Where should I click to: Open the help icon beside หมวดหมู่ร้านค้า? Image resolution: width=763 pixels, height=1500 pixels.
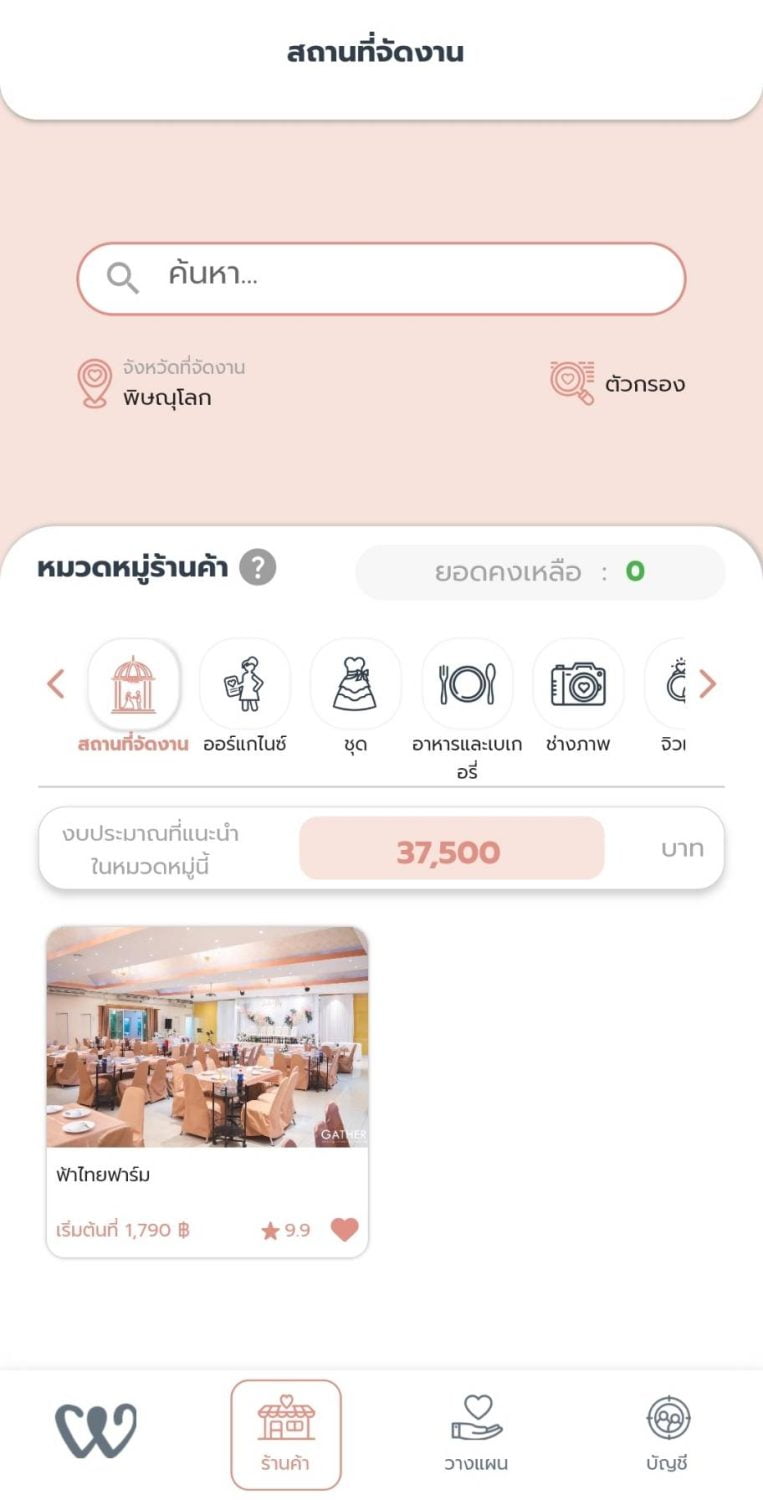[257, 569]
